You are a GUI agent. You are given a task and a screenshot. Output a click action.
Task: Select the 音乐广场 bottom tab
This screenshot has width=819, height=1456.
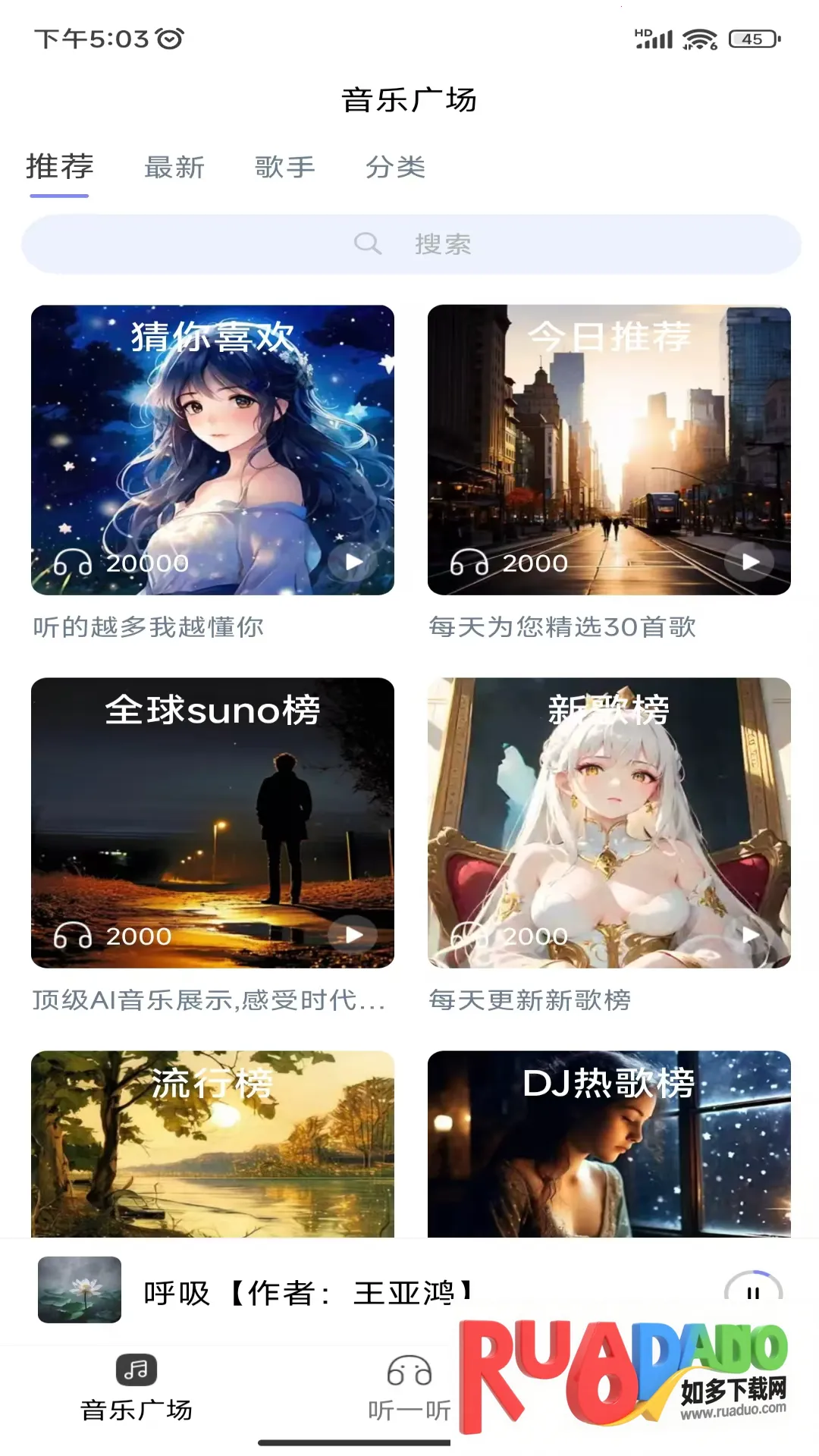point(136,1389)
